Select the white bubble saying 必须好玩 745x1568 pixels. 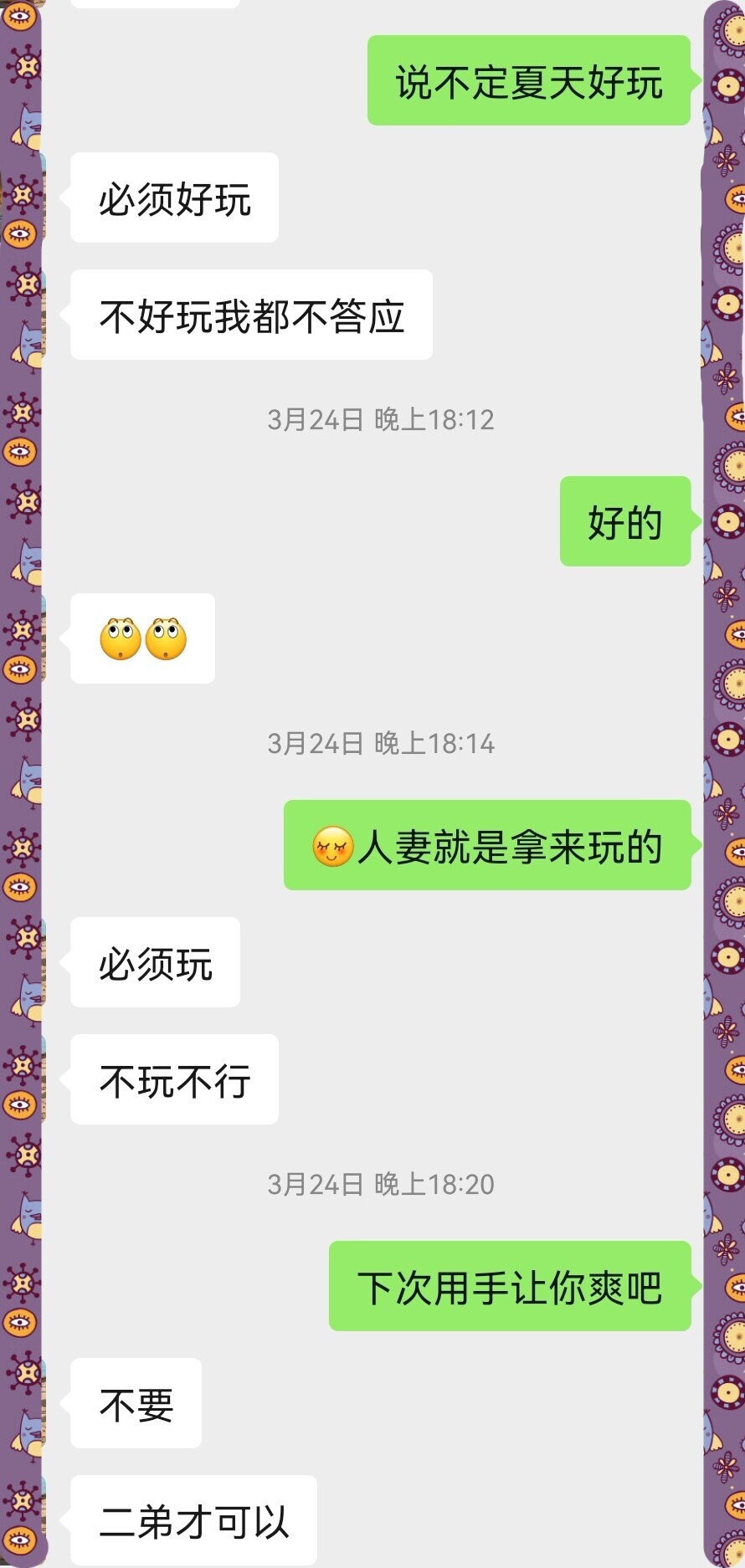(x=173, y=197)
